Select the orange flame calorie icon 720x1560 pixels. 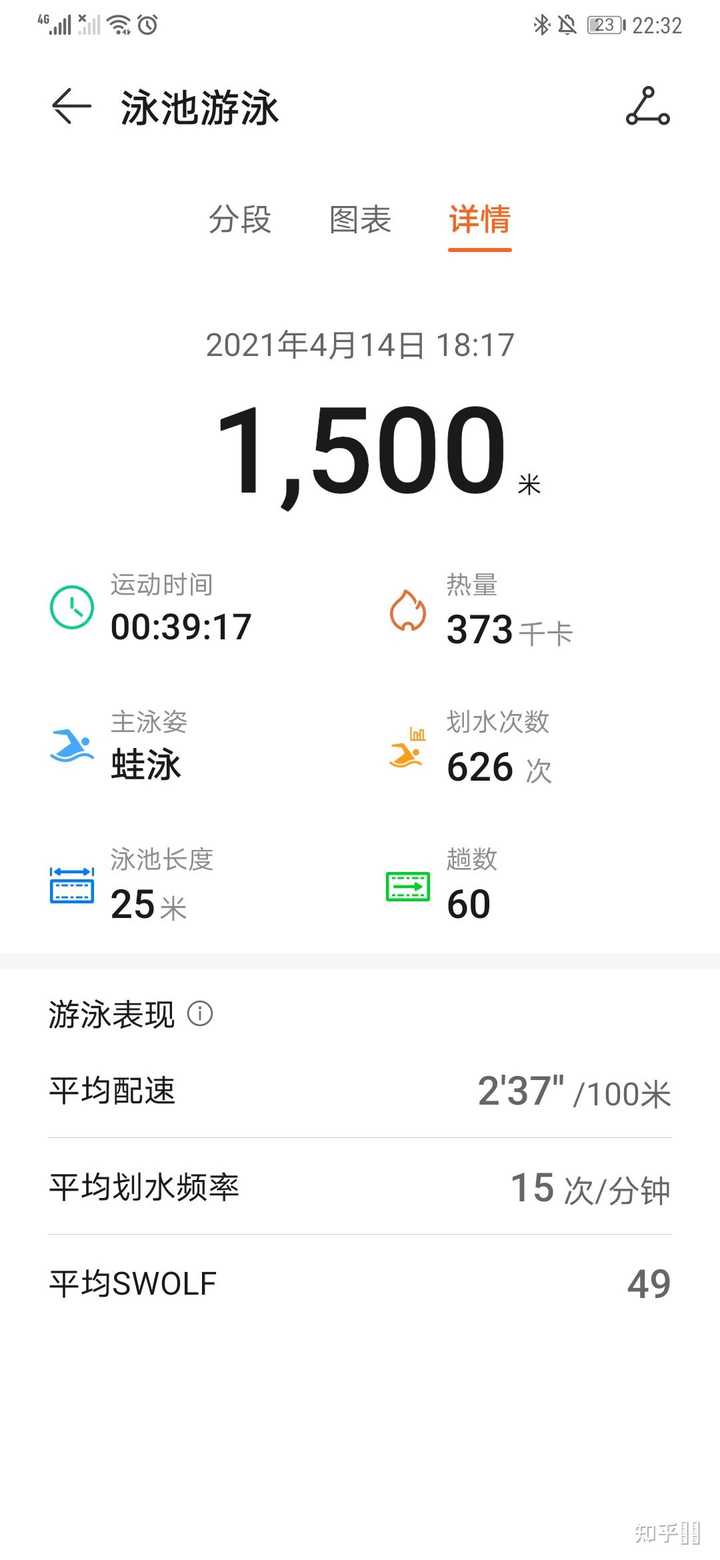[x=406, y=606]
